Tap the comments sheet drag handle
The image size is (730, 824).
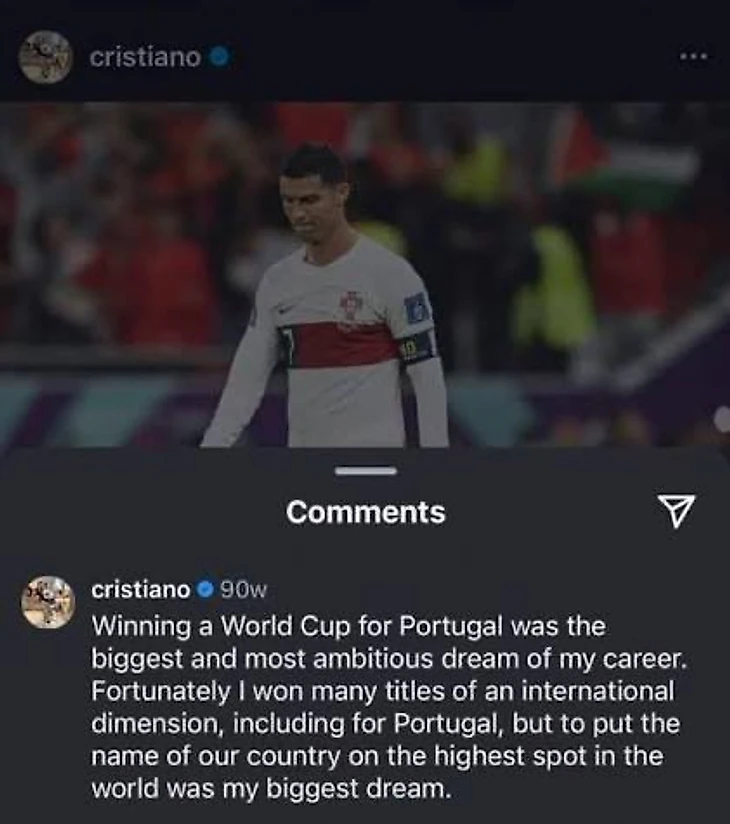pos(365,471)
